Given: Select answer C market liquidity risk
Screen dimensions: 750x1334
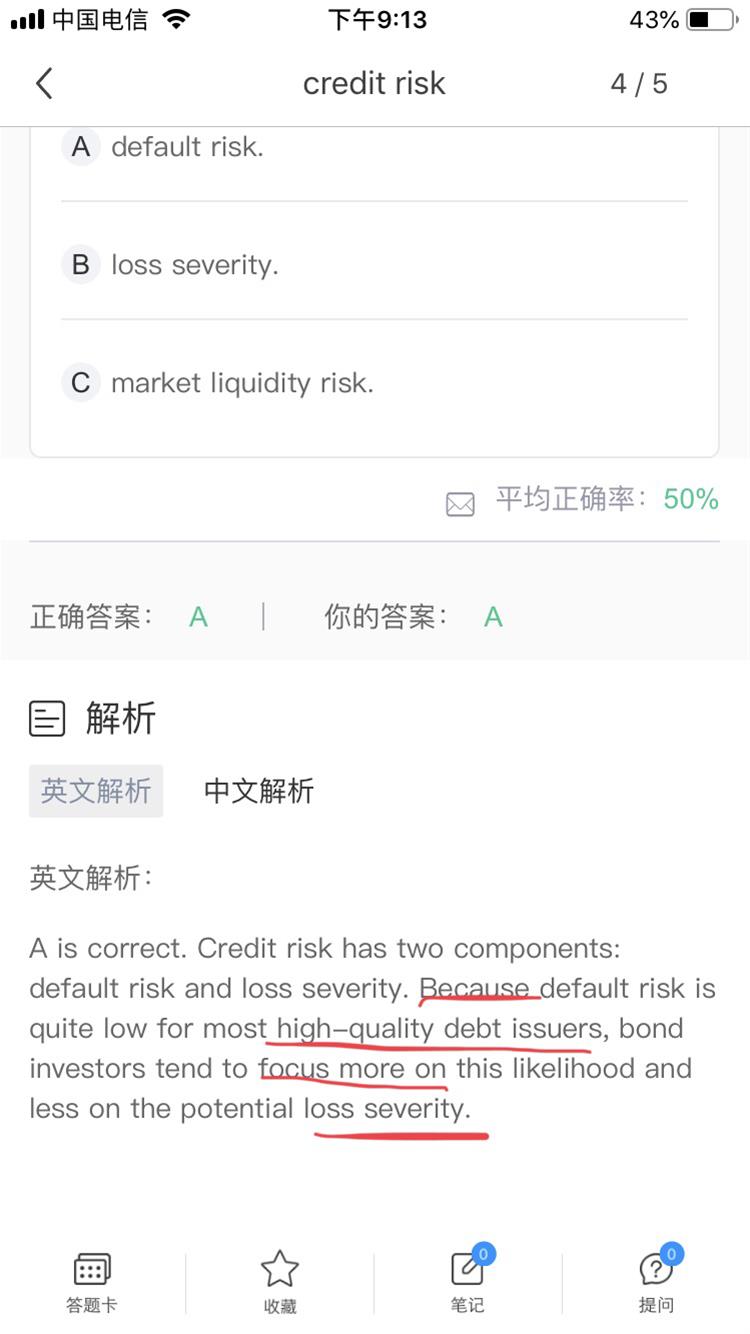Looking at the screenshot, I should [374, 383].
